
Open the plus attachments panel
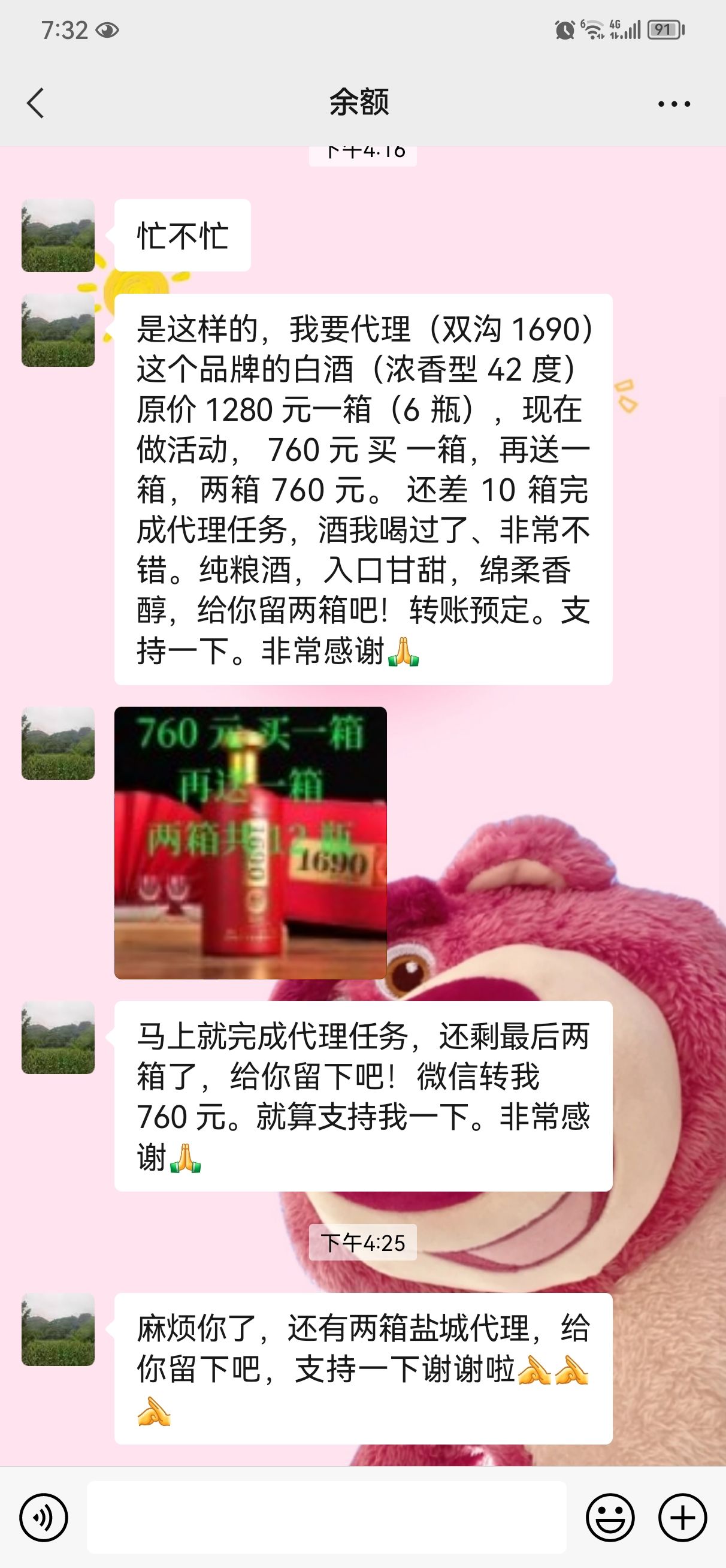pos(682,1518)
